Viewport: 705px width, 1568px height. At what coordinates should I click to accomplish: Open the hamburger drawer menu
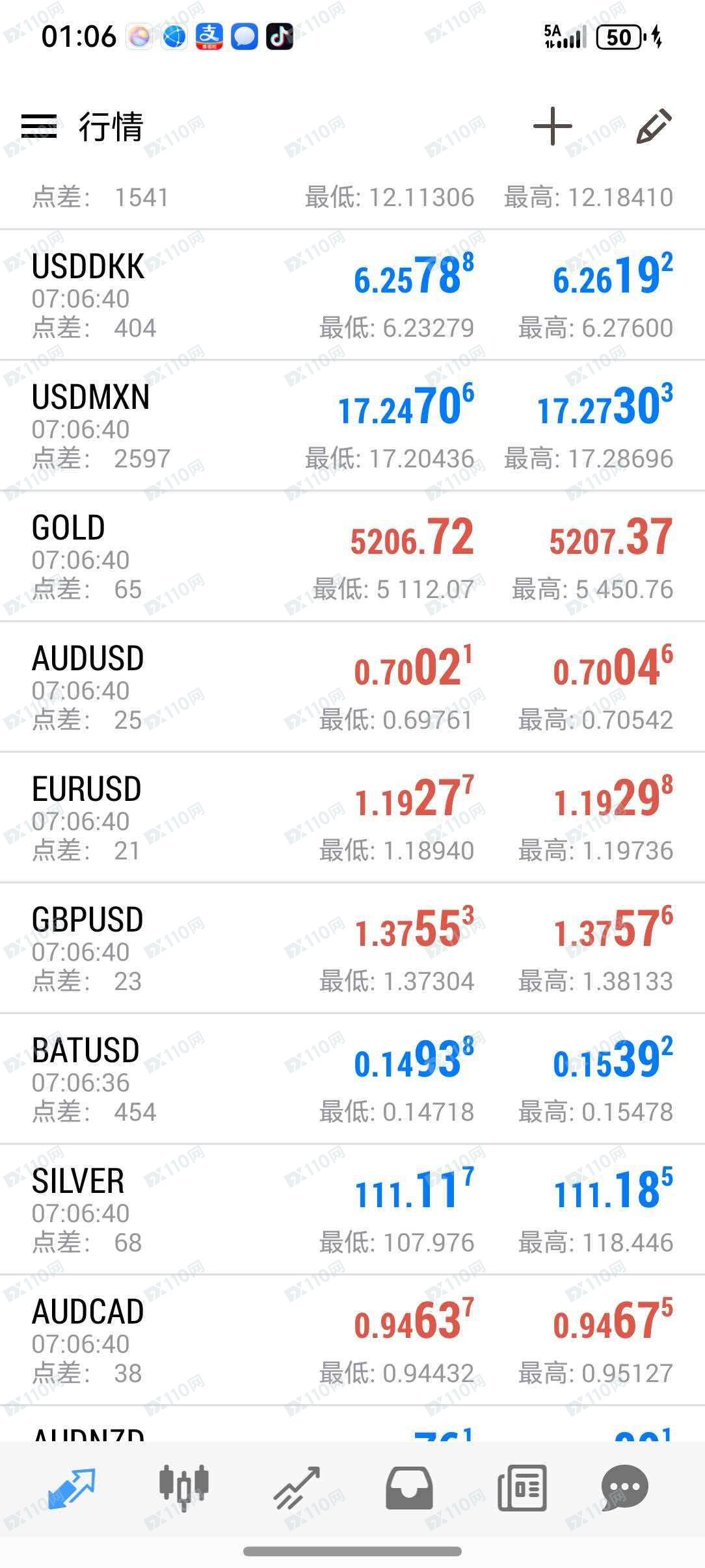click(x=39, y=126)
